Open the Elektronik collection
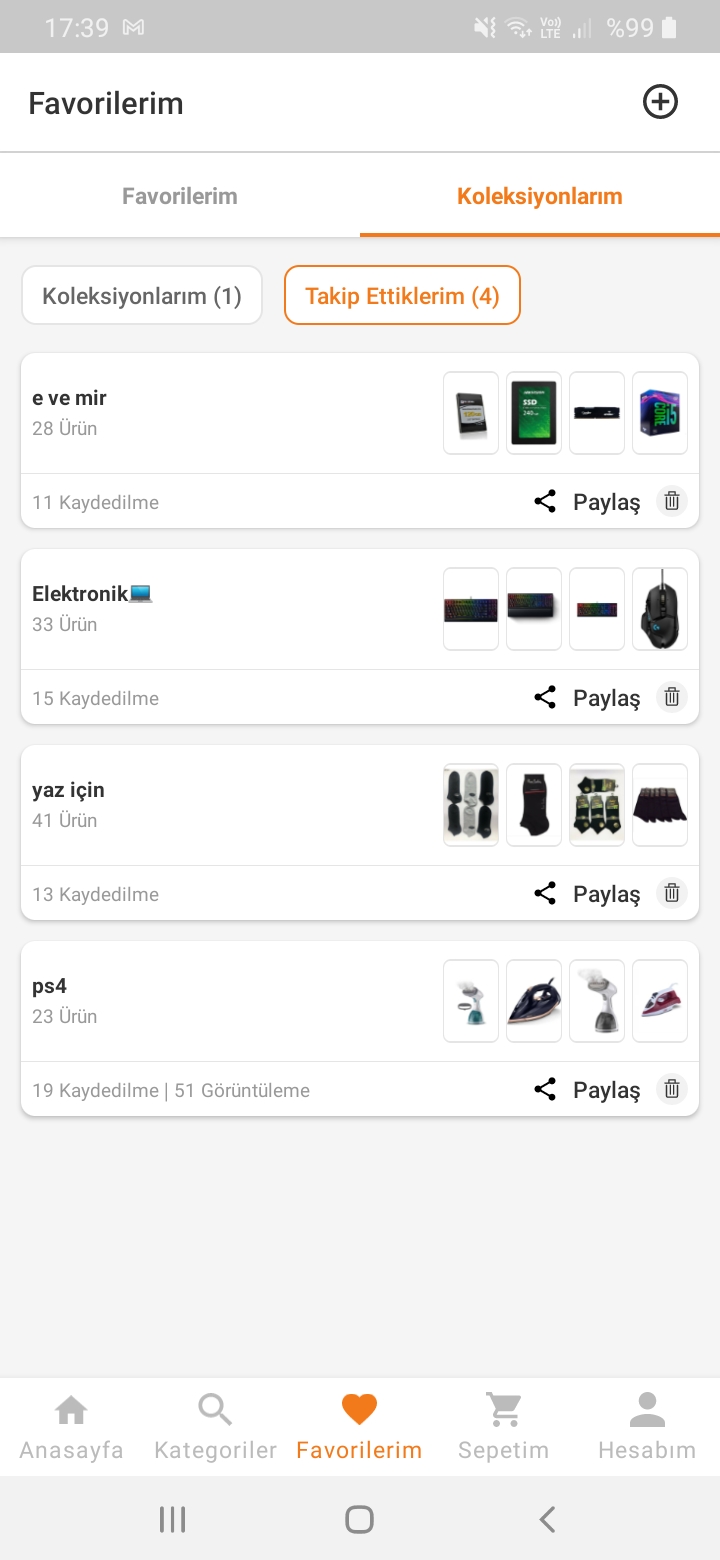 [200, 609]
